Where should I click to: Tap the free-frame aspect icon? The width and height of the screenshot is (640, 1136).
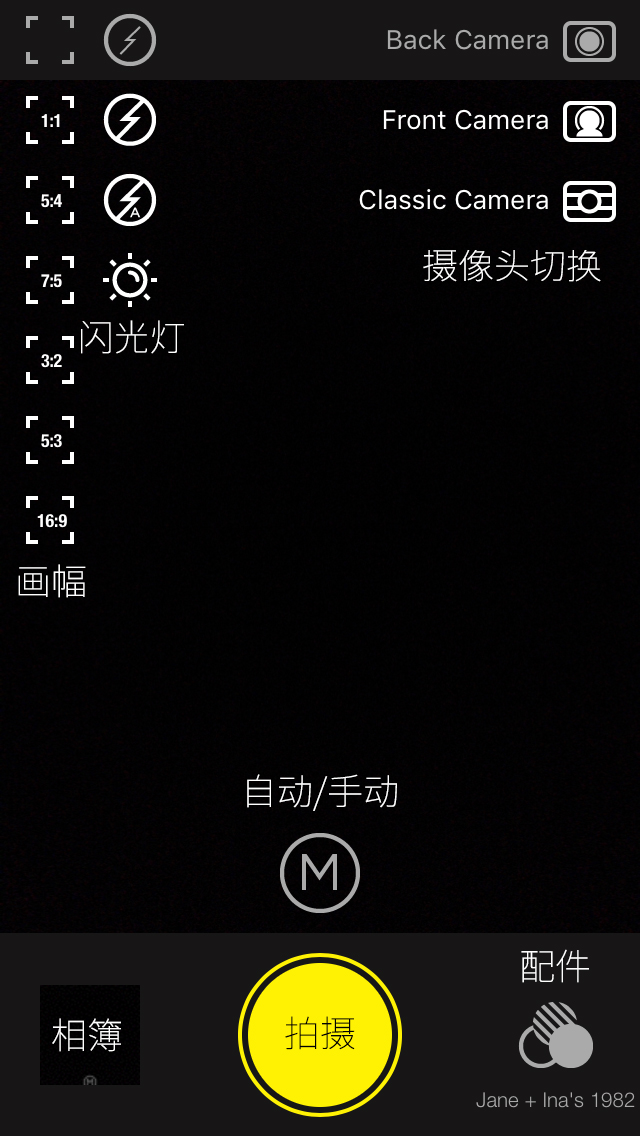50,41
